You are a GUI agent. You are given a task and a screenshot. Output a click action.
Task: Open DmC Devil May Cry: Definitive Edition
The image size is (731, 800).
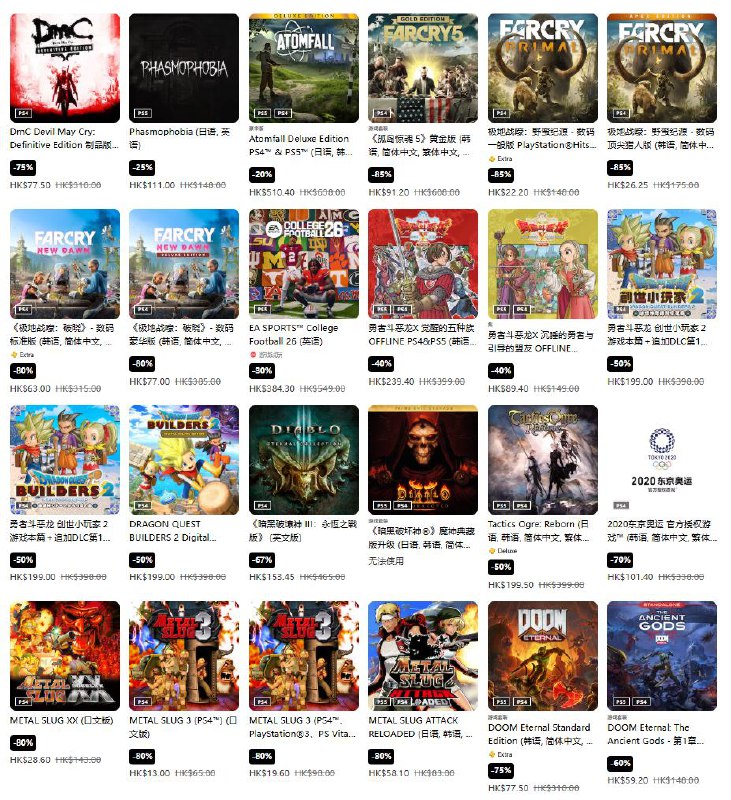click(65, 68)
